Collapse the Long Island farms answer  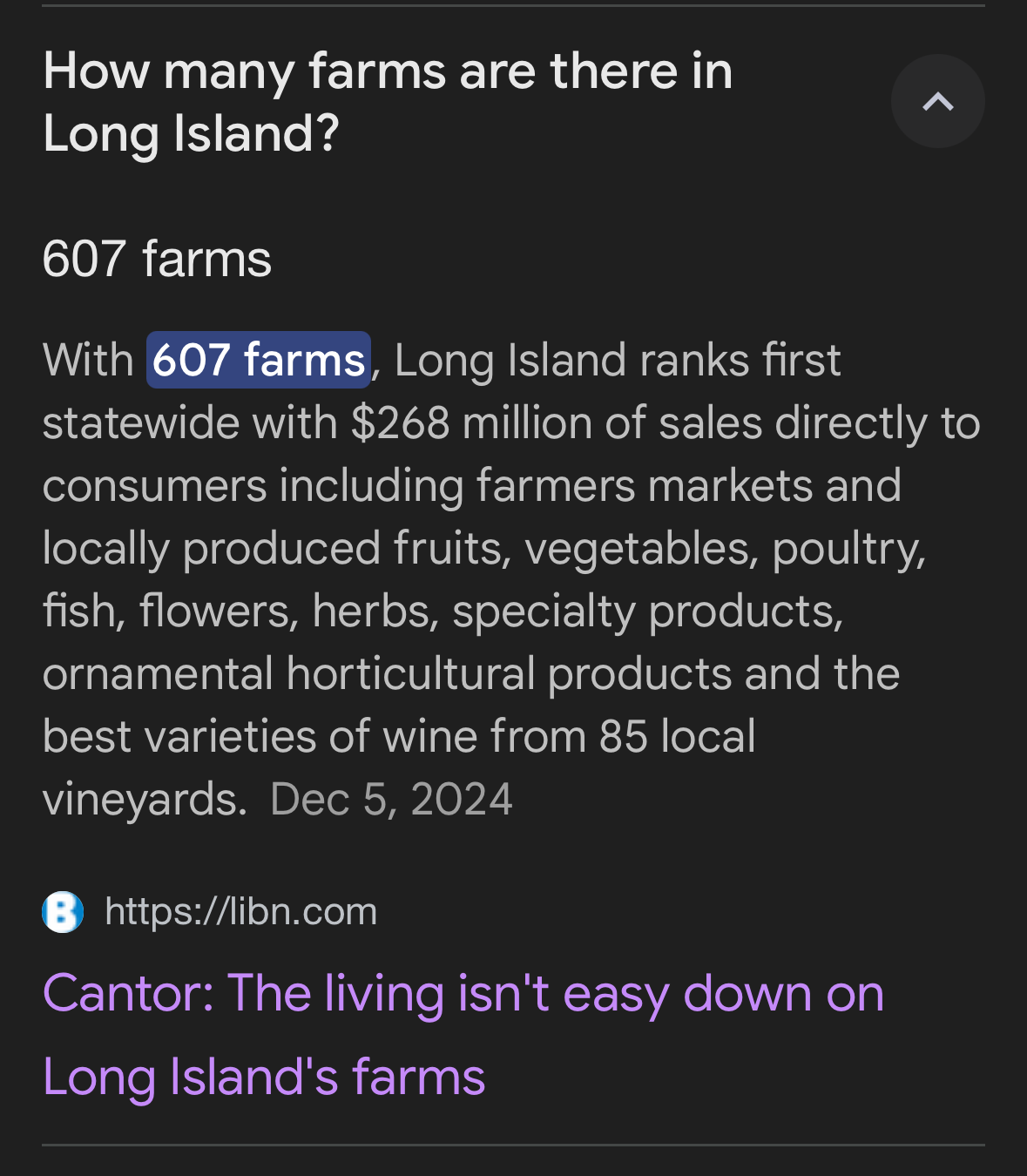tap(937, 102)
